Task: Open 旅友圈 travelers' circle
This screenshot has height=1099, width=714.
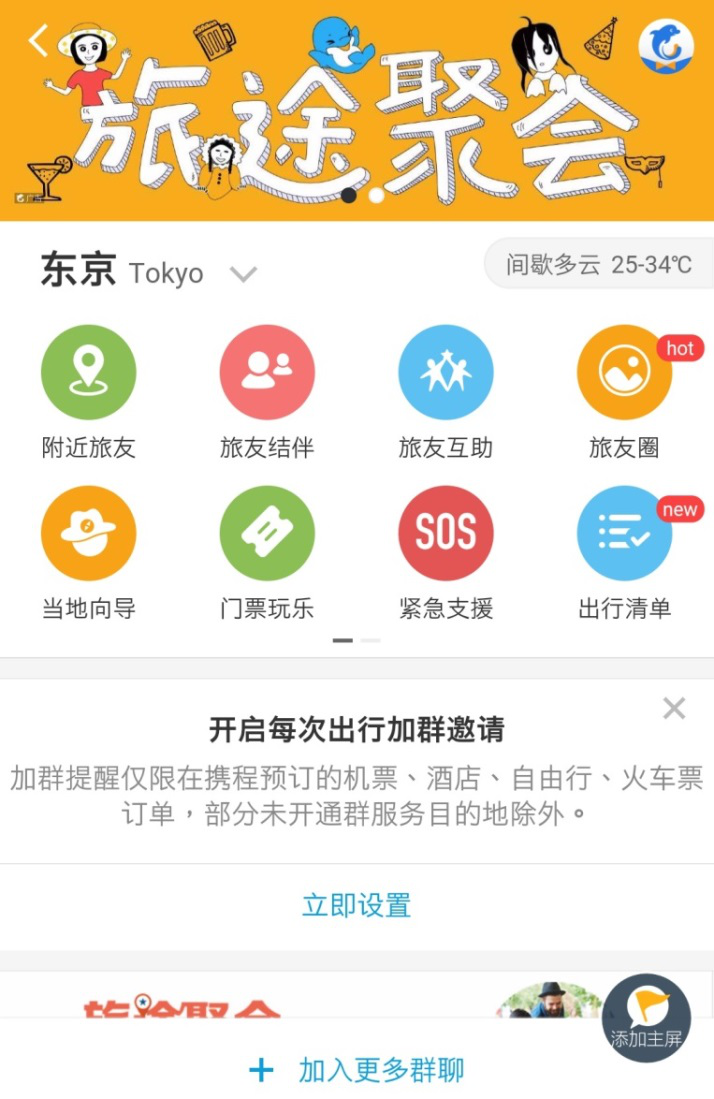Action: (x=624, y=372)
